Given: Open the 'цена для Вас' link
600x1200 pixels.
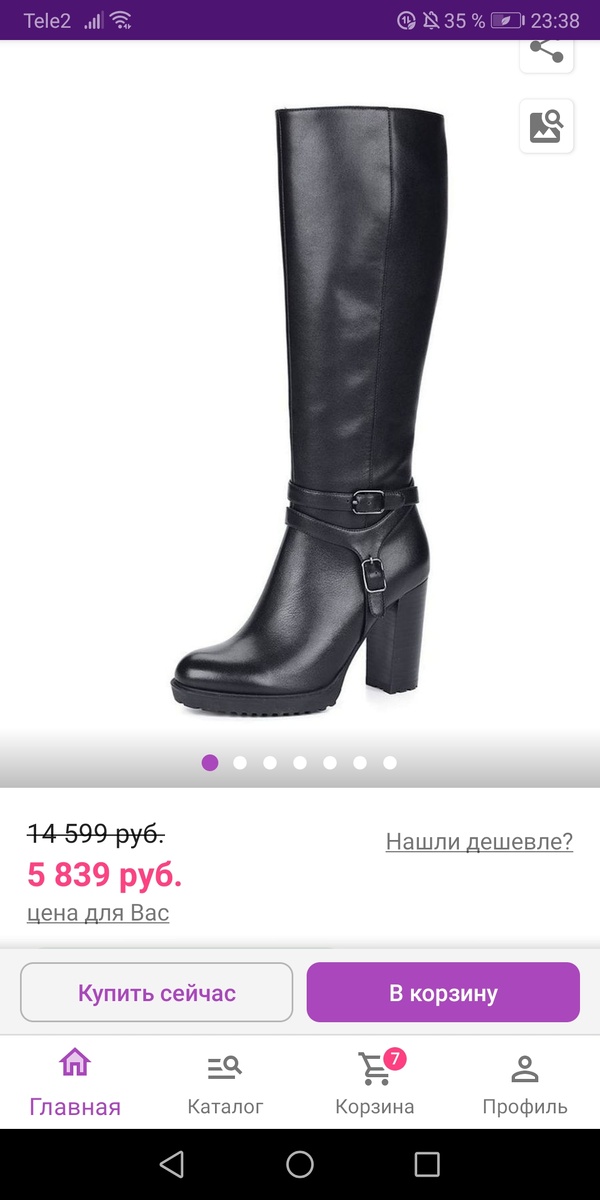Looking at the screenshot, I should (x=98, y=912).
